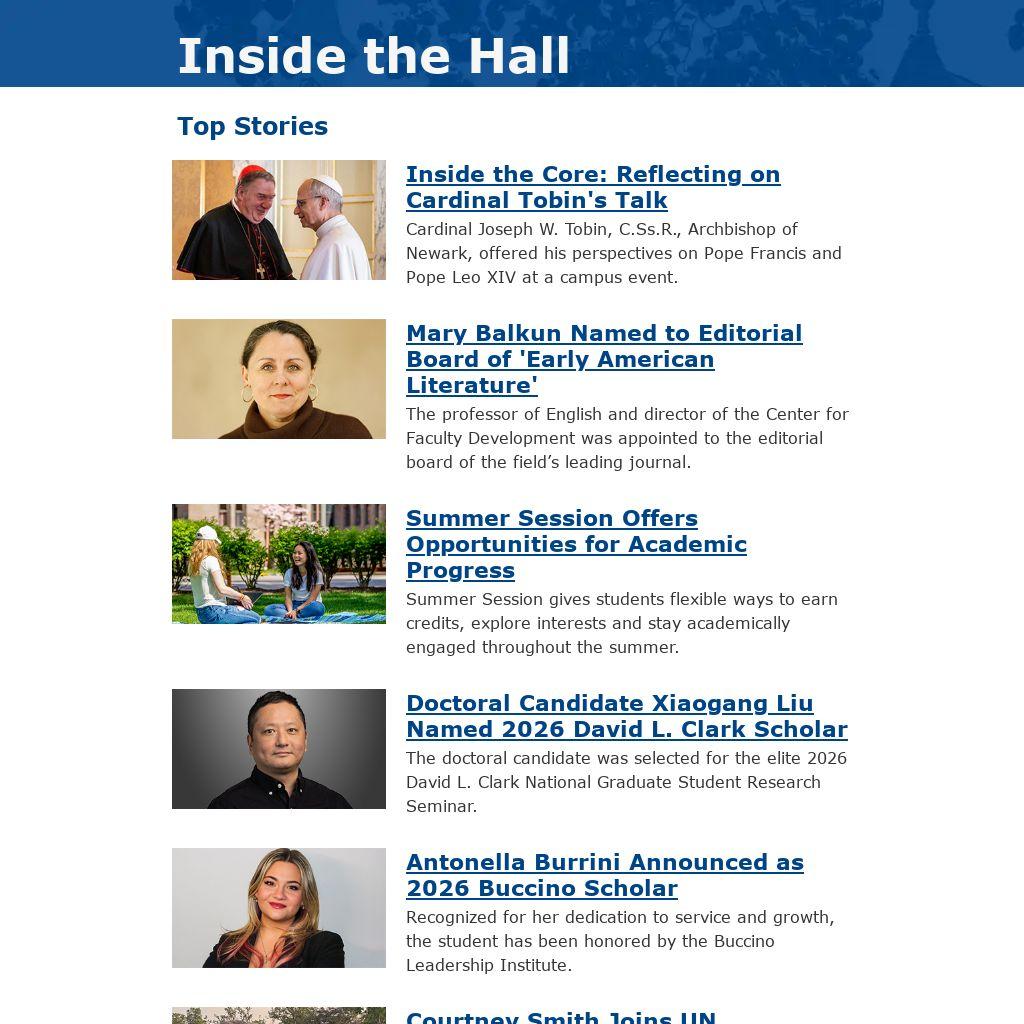The width and height of the screenshot is (1024, 1024).
Task: Tap Xiaogang Liu's portrait thumbnail
Action: click(278, 749)
